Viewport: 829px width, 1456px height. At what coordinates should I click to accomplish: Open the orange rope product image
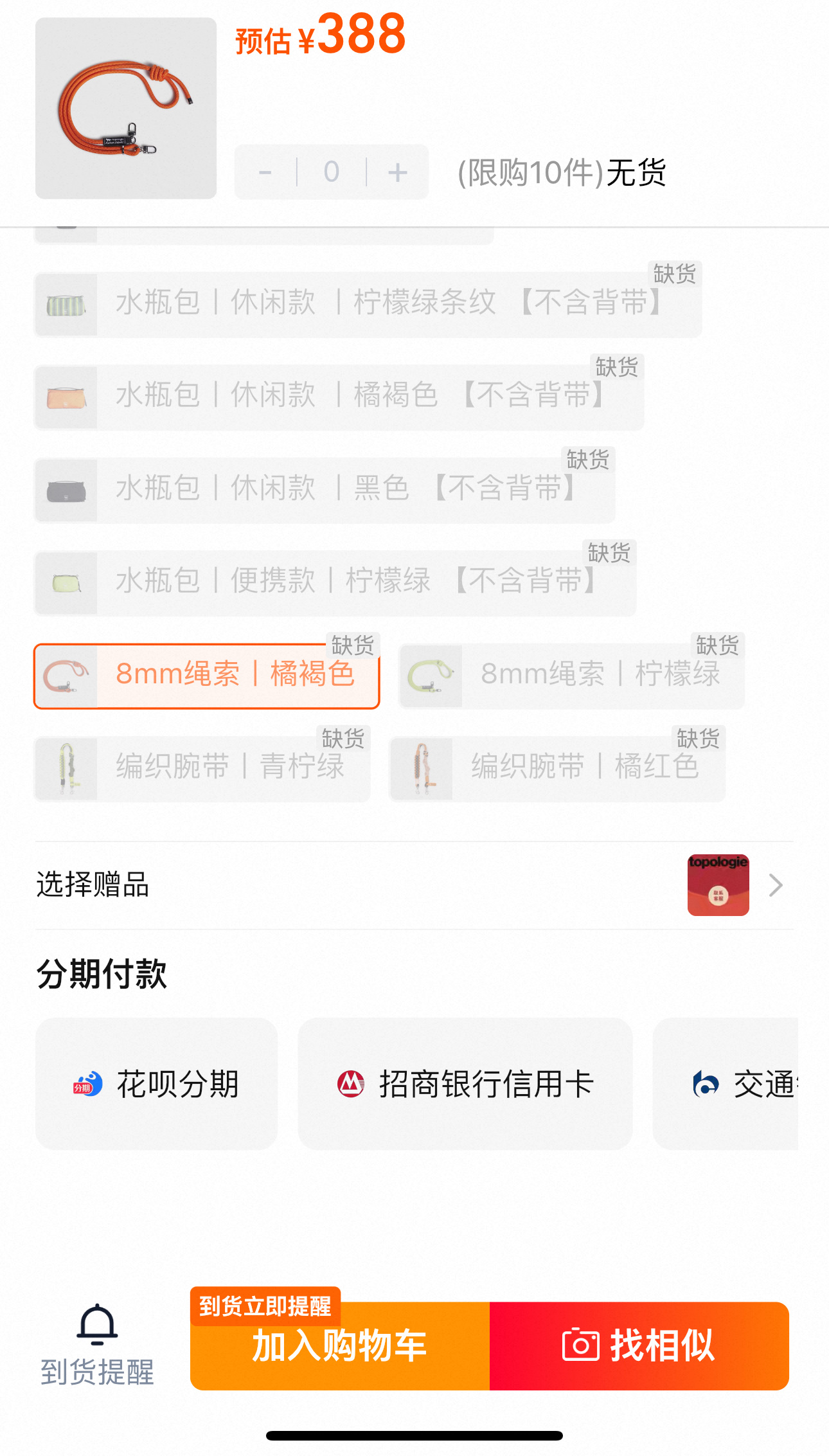coord(126,108)
